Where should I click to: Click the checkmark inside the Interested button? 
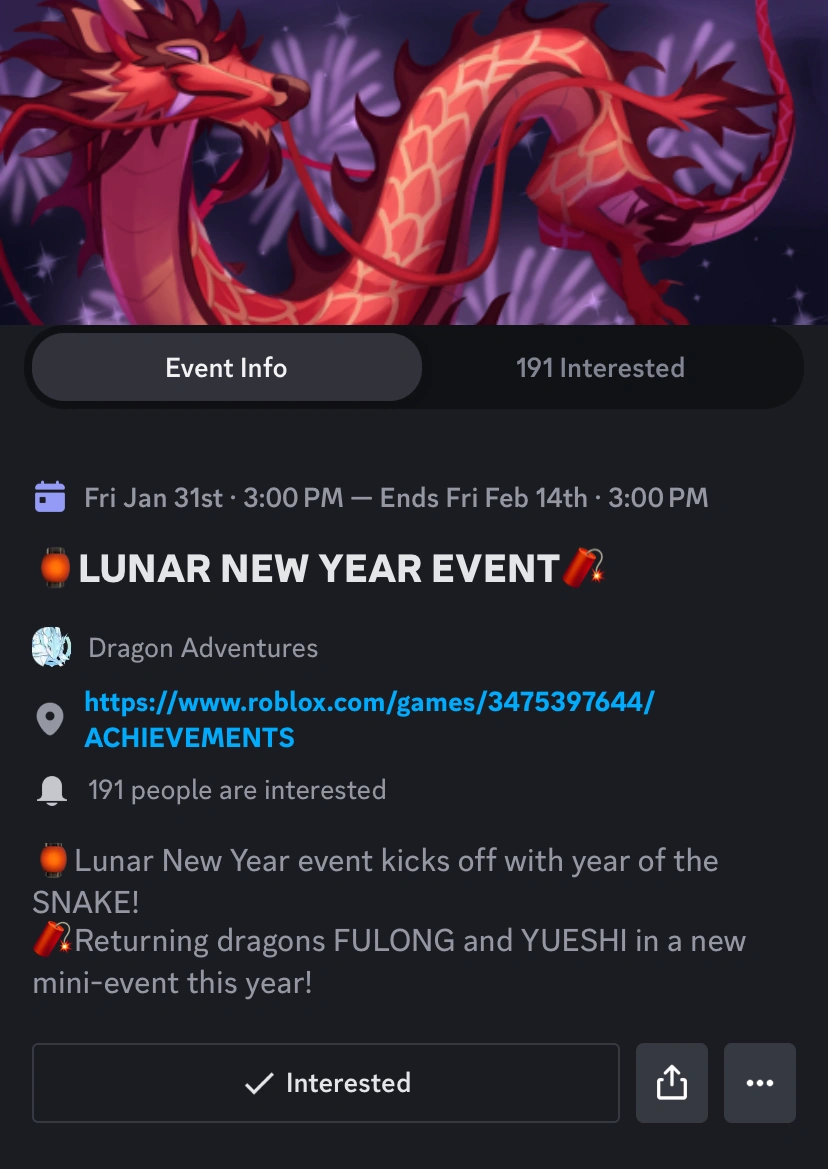pos(259,1083)
